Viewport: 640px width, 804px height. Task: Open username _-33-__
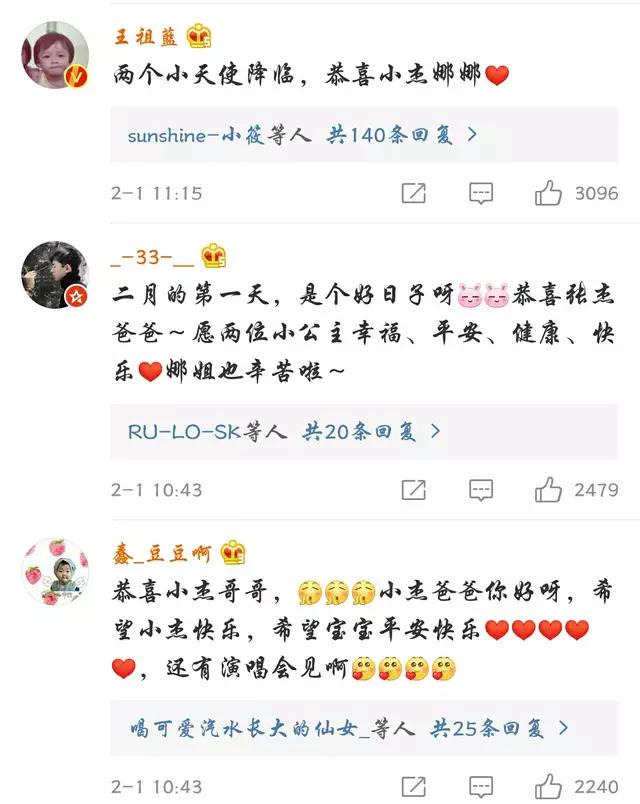pos(152,256)
